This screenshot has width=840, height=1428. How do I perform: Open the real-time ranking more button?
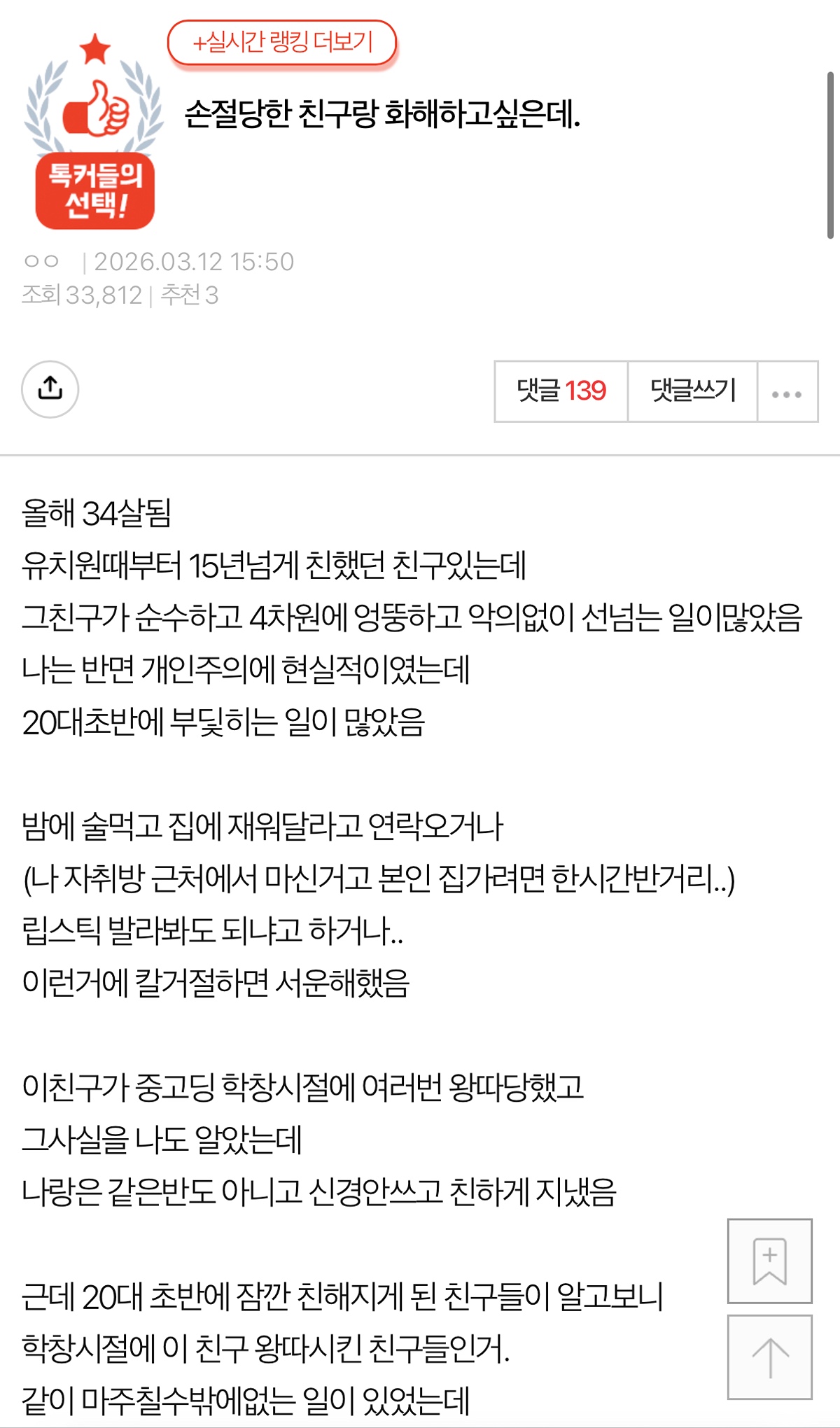282,43
